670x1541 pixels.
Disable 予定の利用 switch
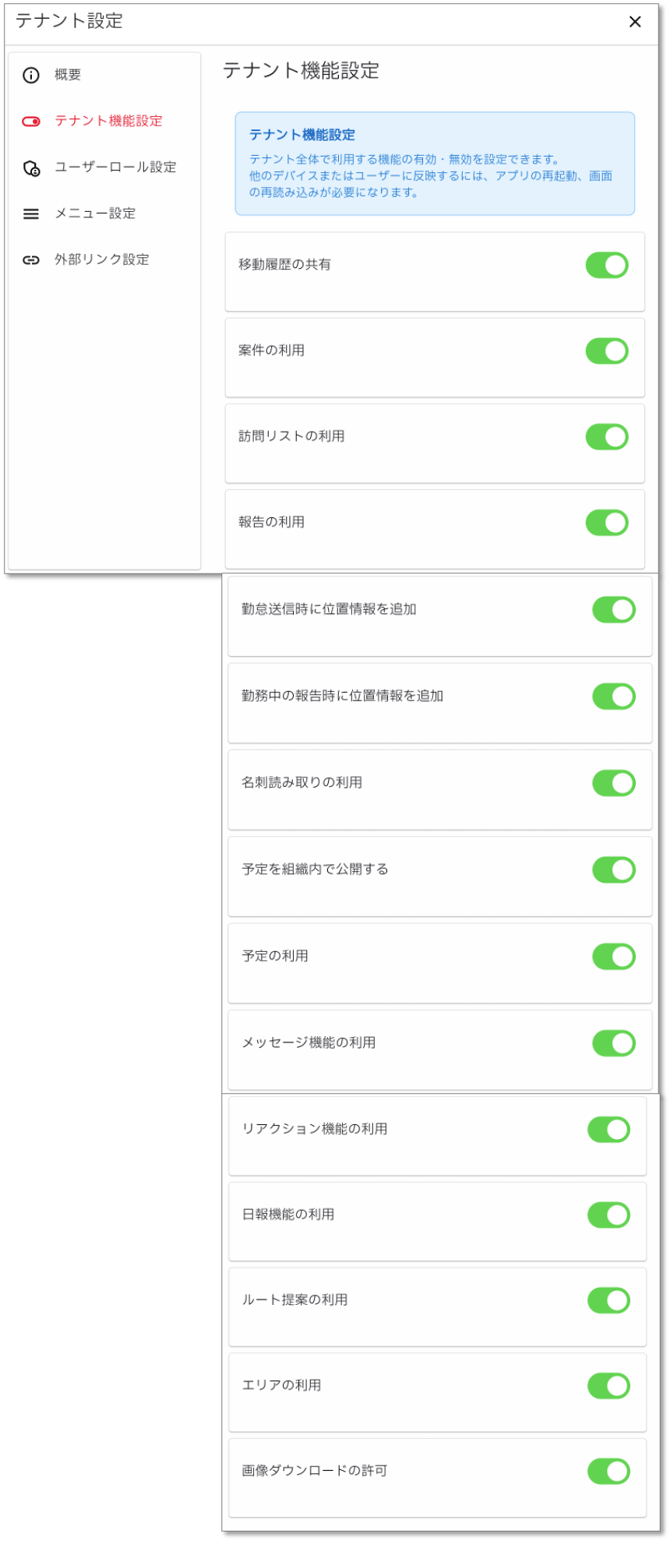point(614,956)
